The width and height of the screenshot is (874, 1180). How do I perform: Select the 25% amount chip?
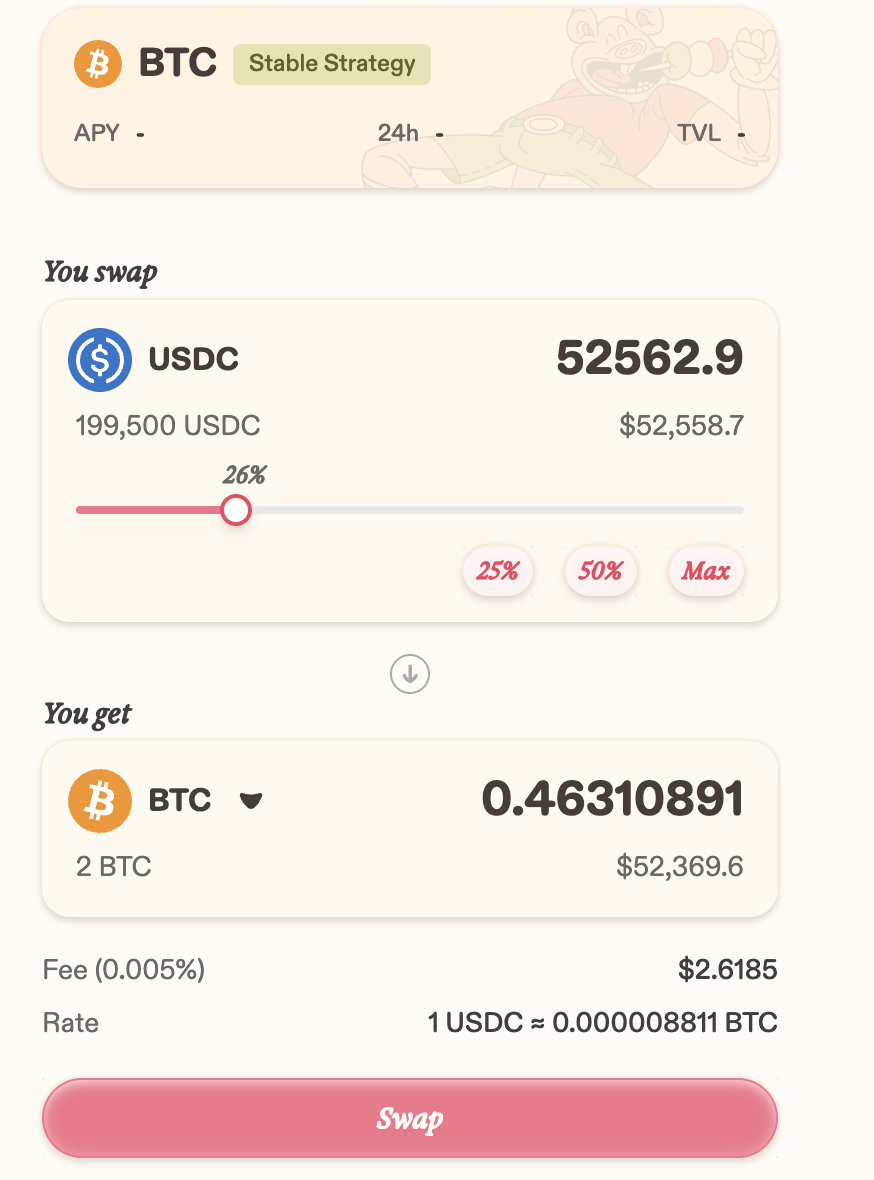[498, 571]
